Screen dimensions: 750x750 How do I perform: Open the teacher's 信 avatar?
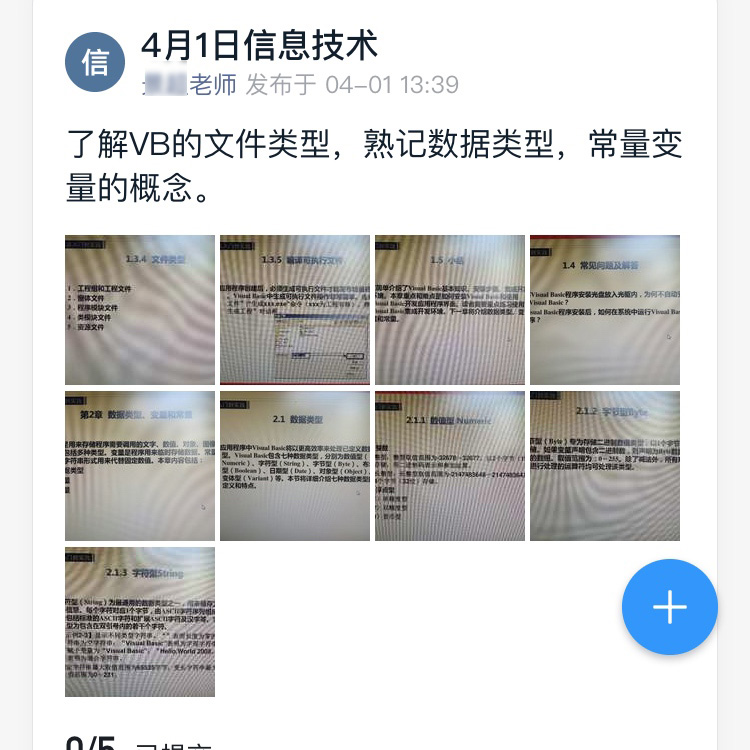(x=95, y=62)
